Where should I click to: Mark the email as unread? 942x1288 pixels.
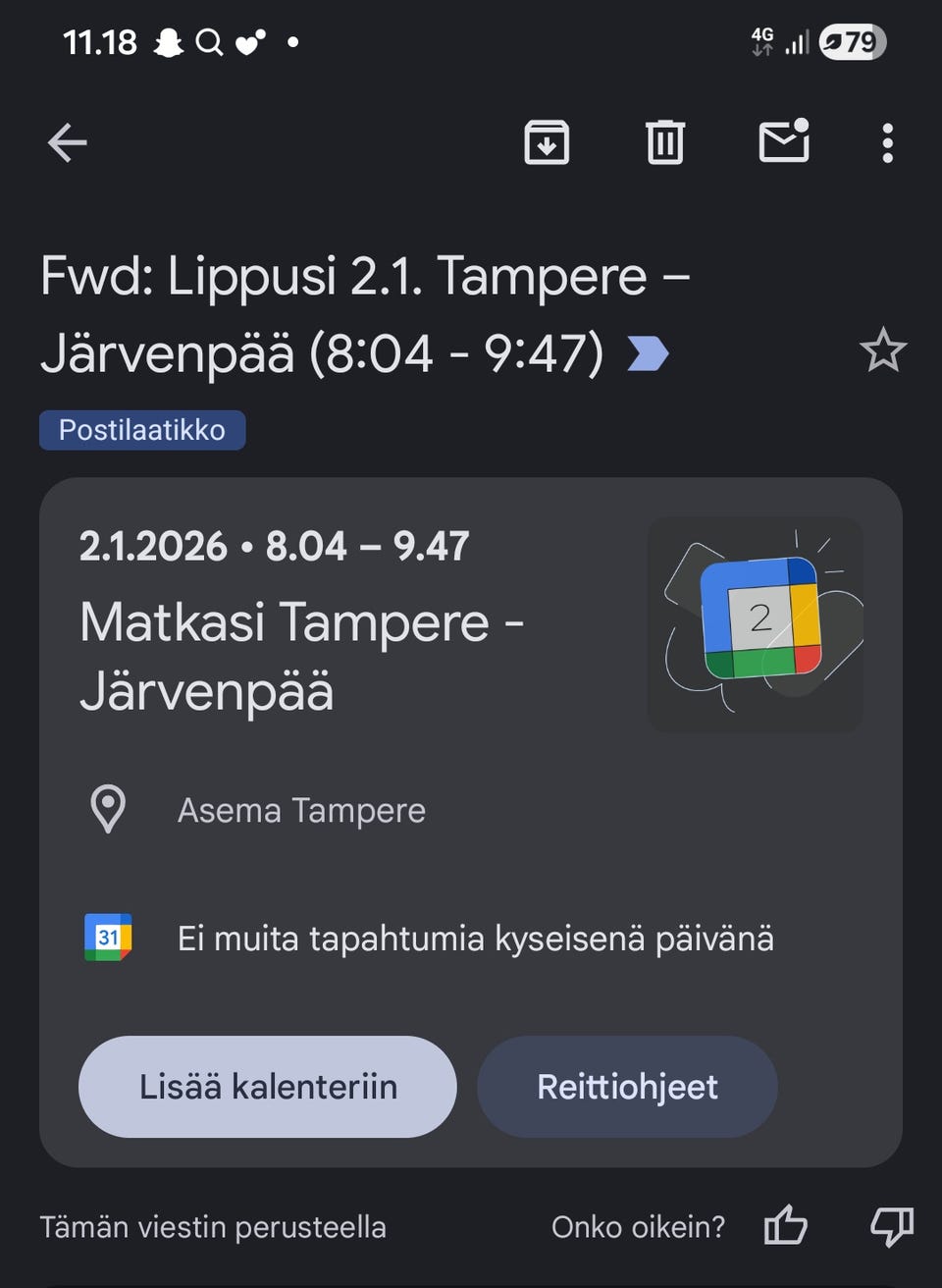coord(784,143)
